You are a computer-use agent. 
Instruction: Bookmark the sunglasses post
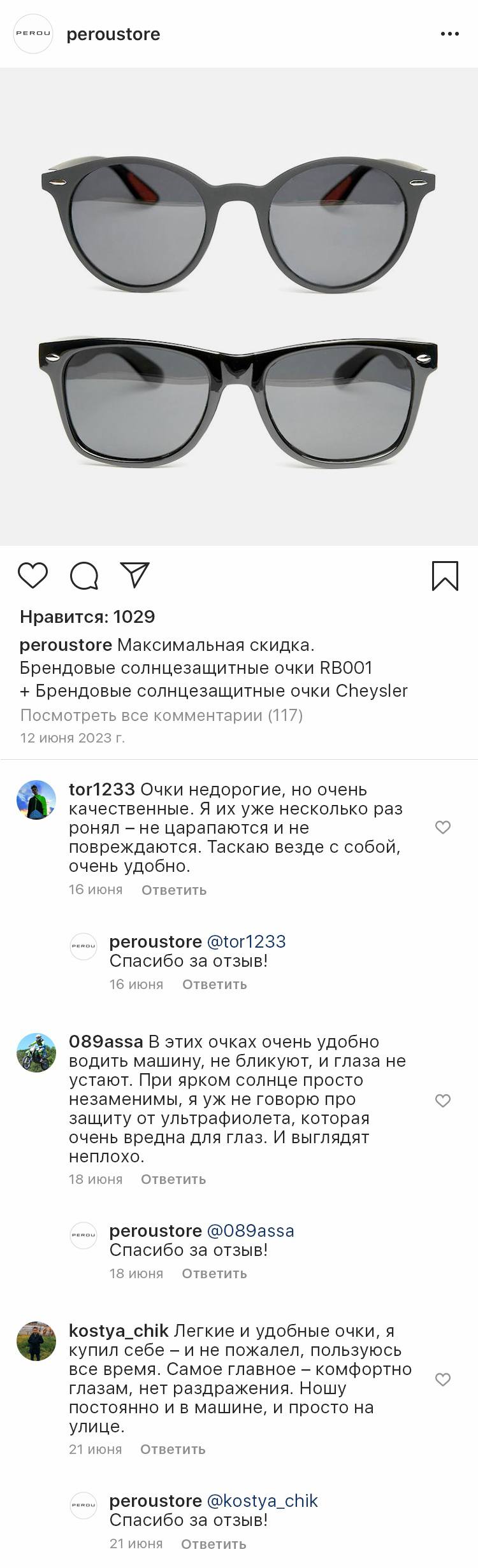point(445,575)
